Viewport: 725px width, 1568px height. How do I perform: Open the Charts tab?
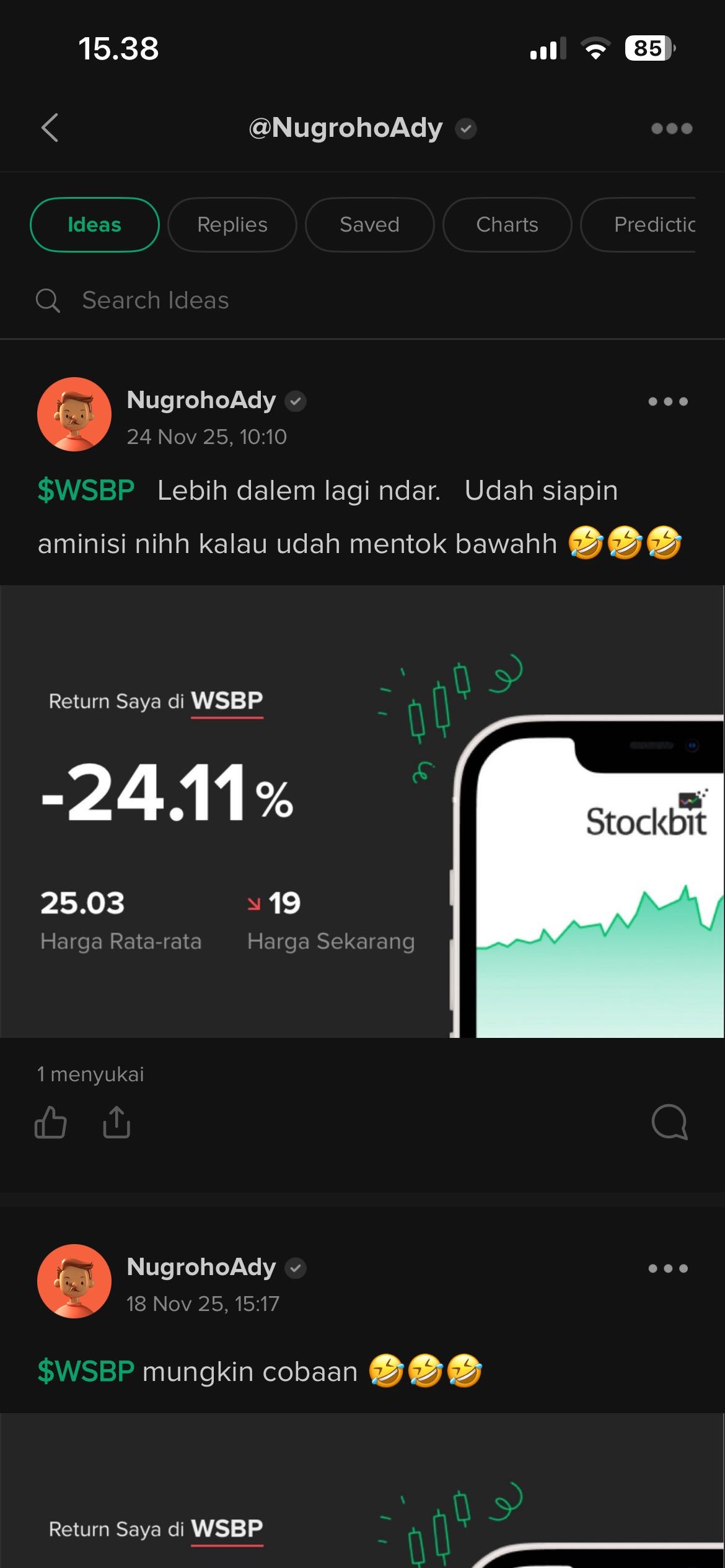point(507,225)
